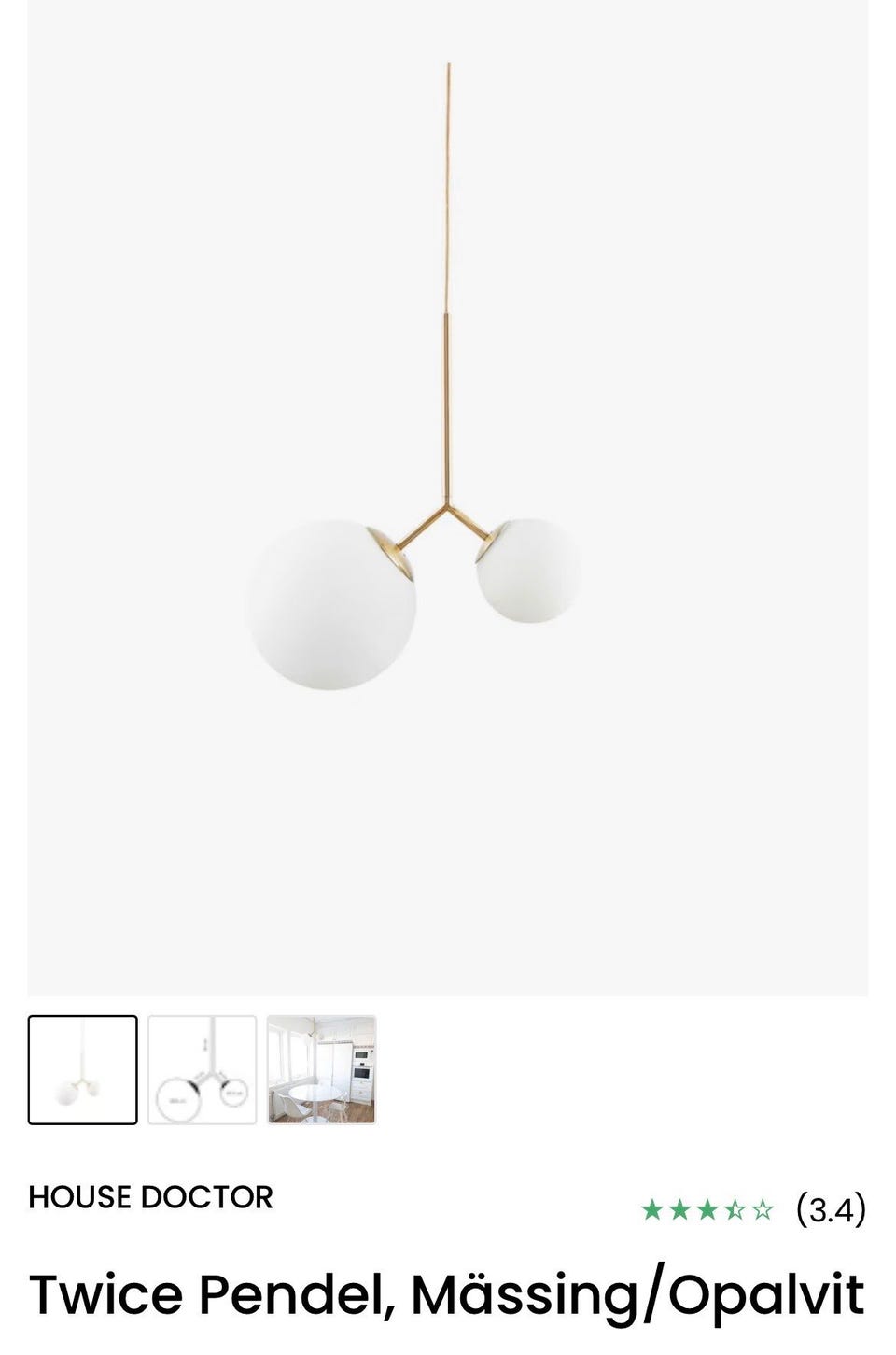
Task: Open the 3.4 star rating reviews
Action: point(753,1210)
